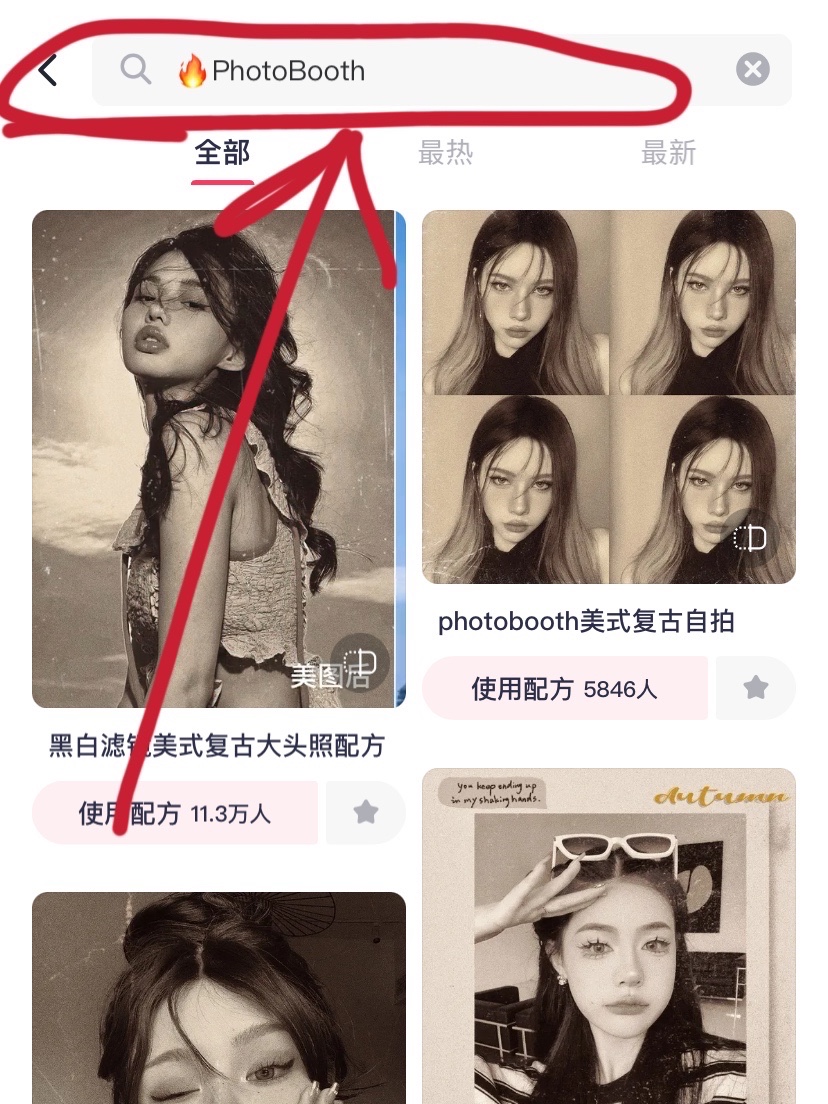
Task: Clear the PhotoBooth search text
Action: (752, 69)
